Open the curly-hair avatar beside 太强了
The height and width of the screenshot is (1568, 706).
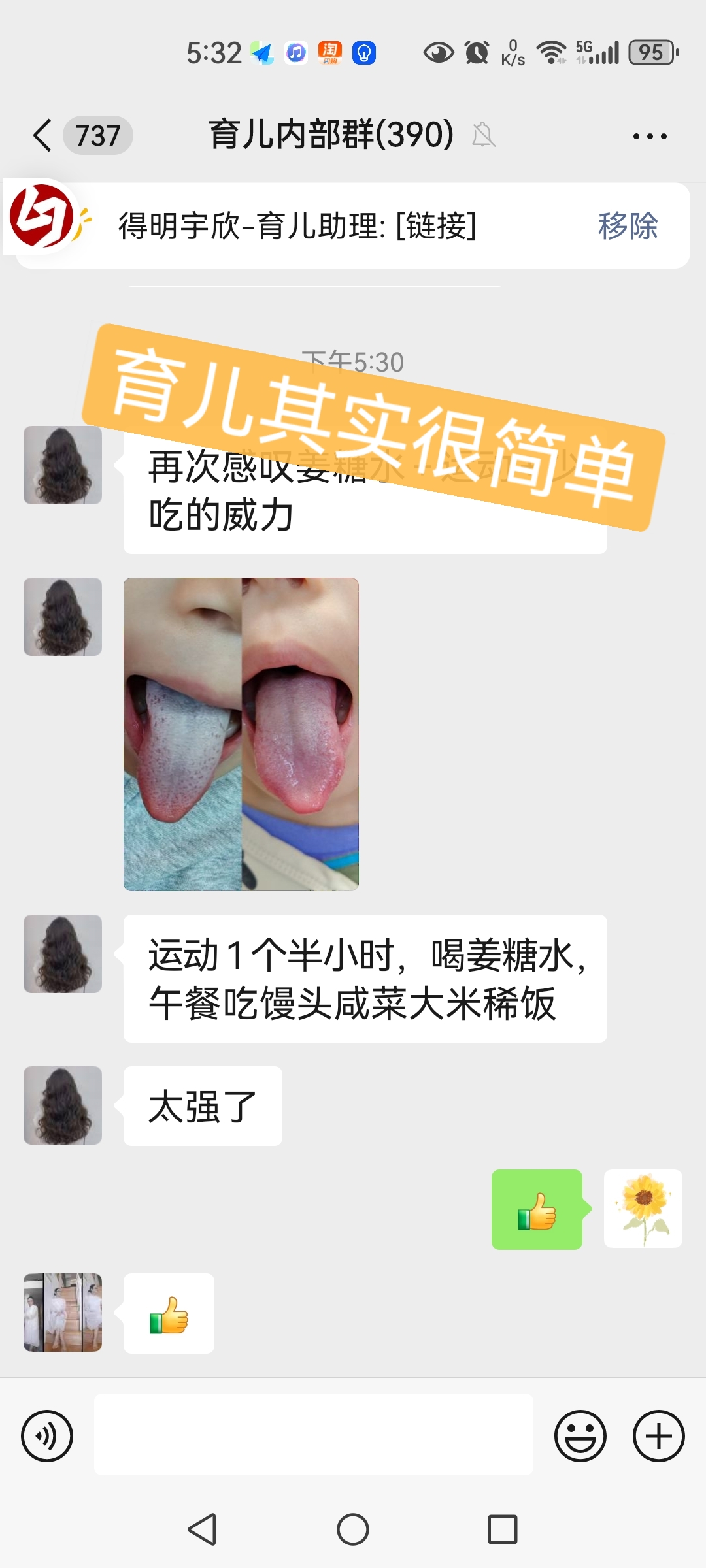63,1105
